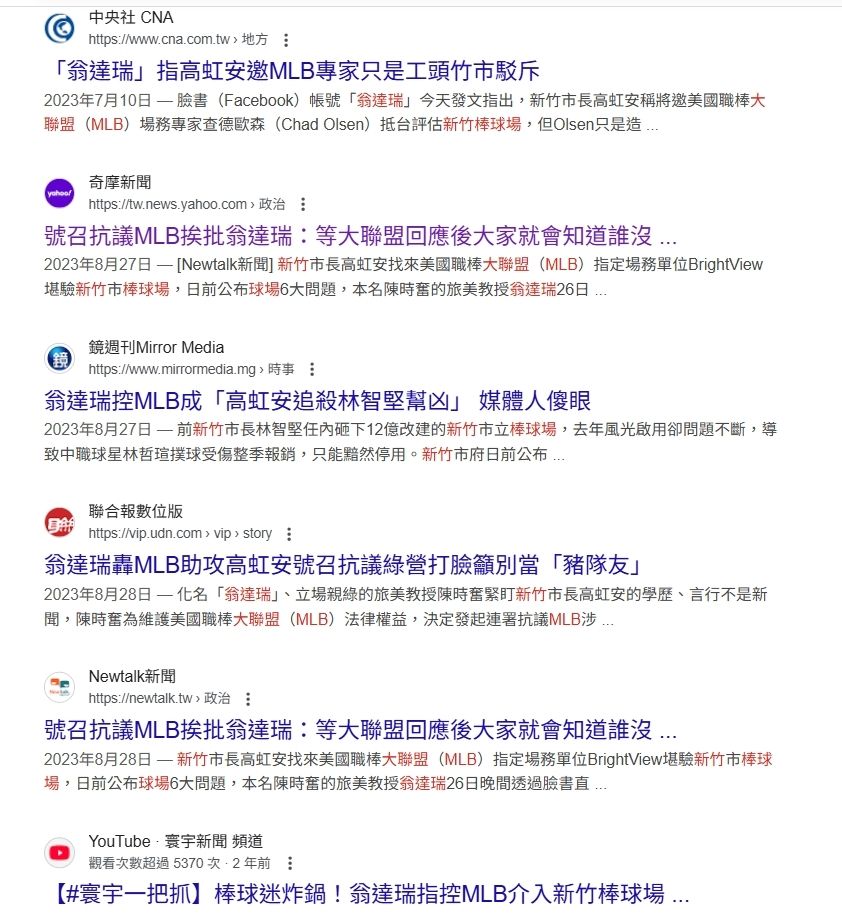Open the Yahoo 奇摩新聞 article on the MLB protest

tap(360, 236)
